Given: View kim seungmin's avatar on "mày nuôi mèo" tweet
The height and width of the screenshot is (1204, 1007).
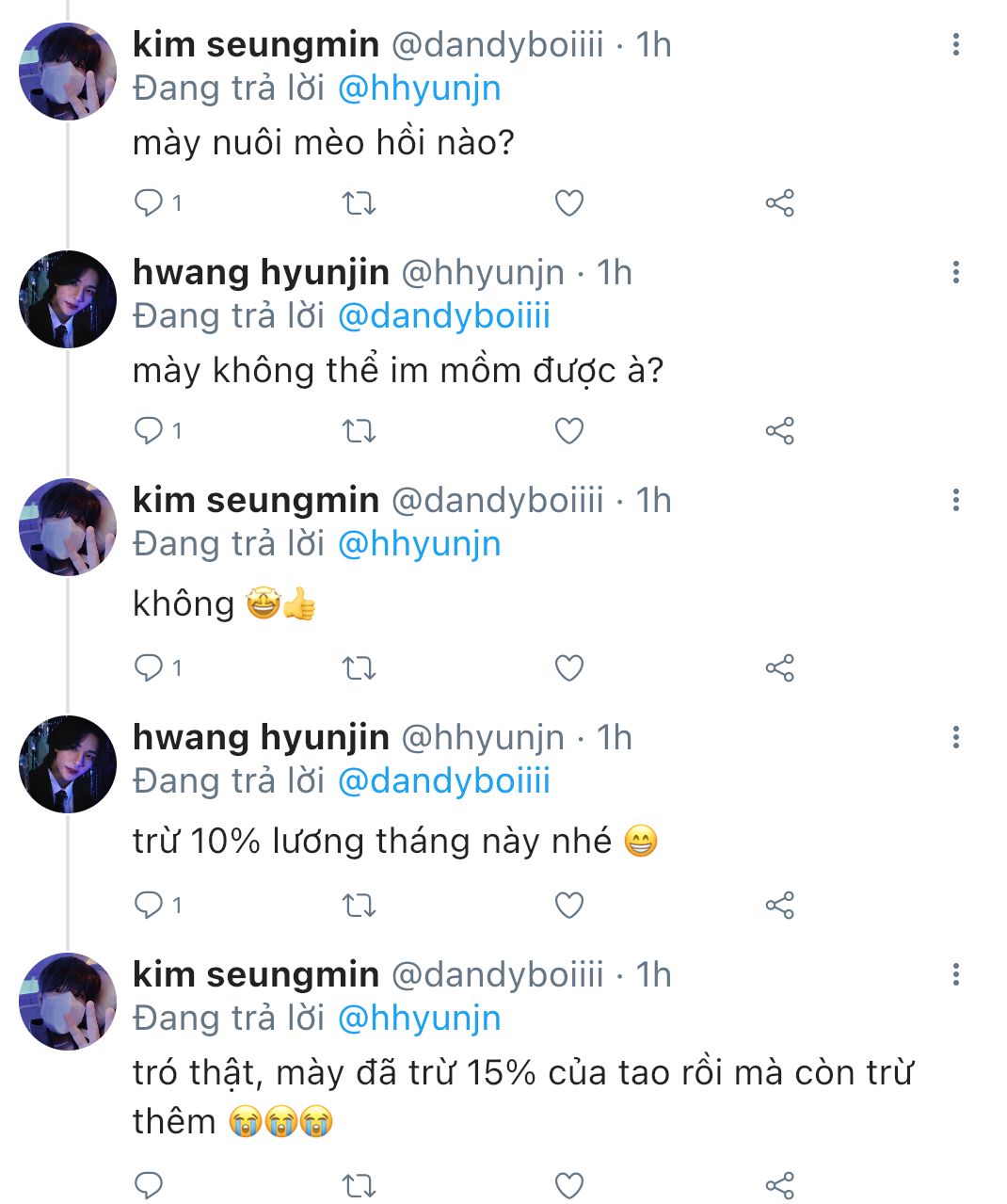Looking at the screenshot, I should 68,72.
